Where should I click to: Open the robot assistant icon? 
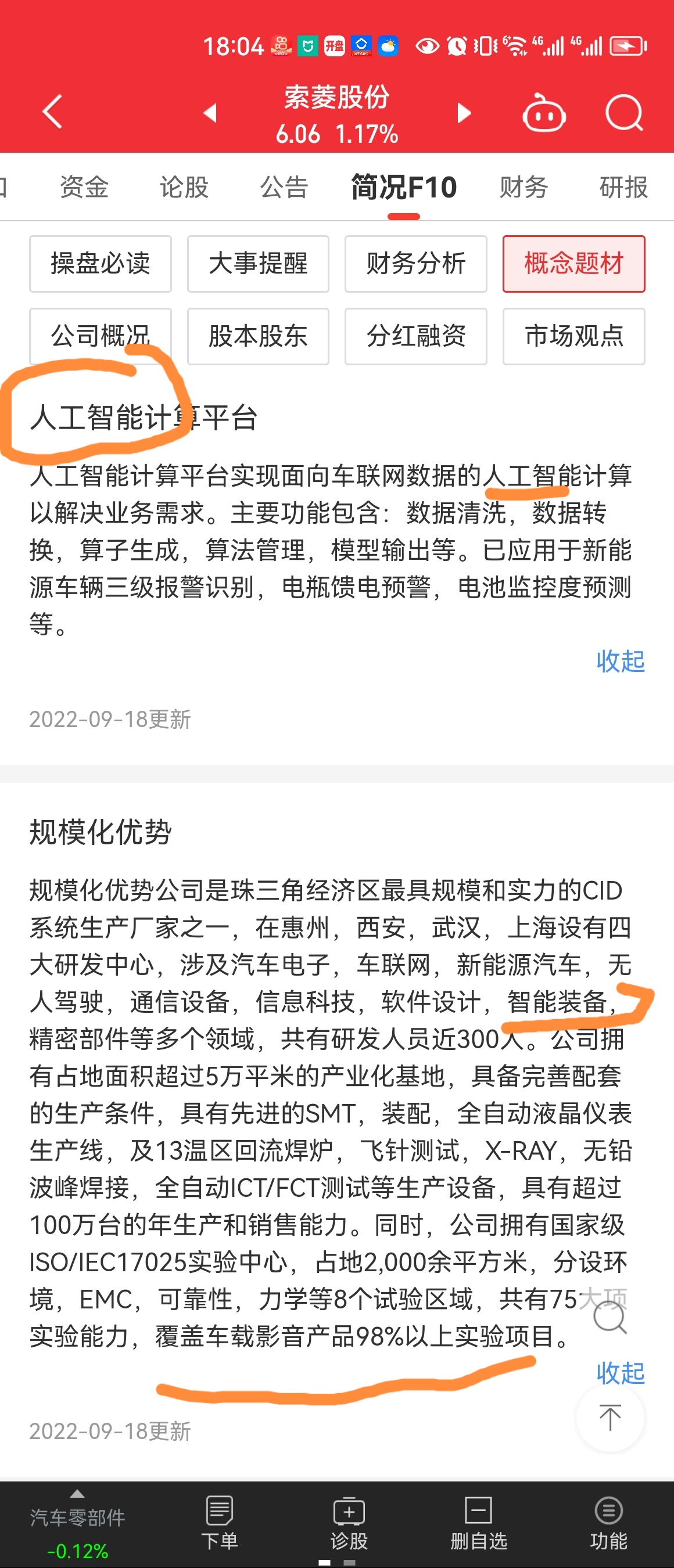544,113
